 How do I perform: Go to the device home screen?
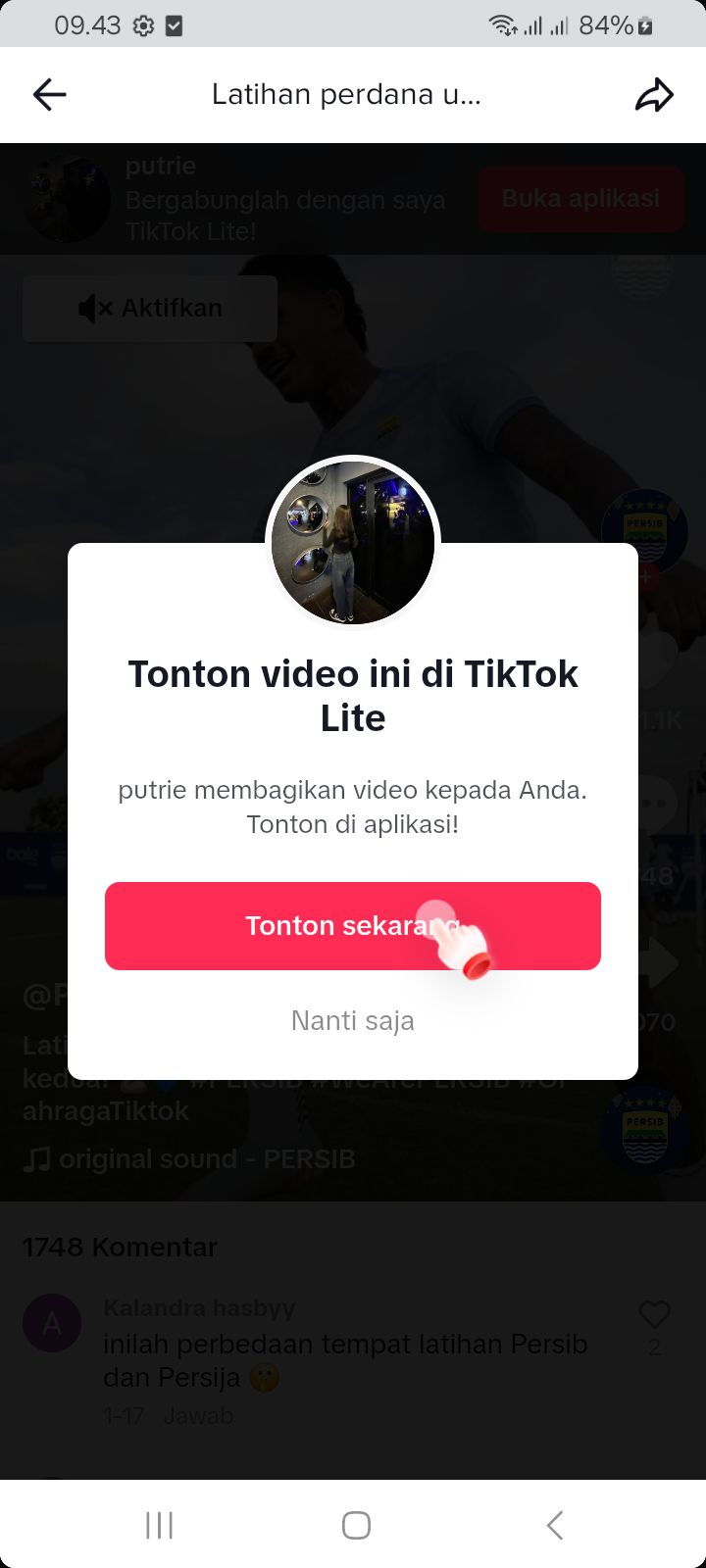pyautogui.click(x=356, y=1525)
